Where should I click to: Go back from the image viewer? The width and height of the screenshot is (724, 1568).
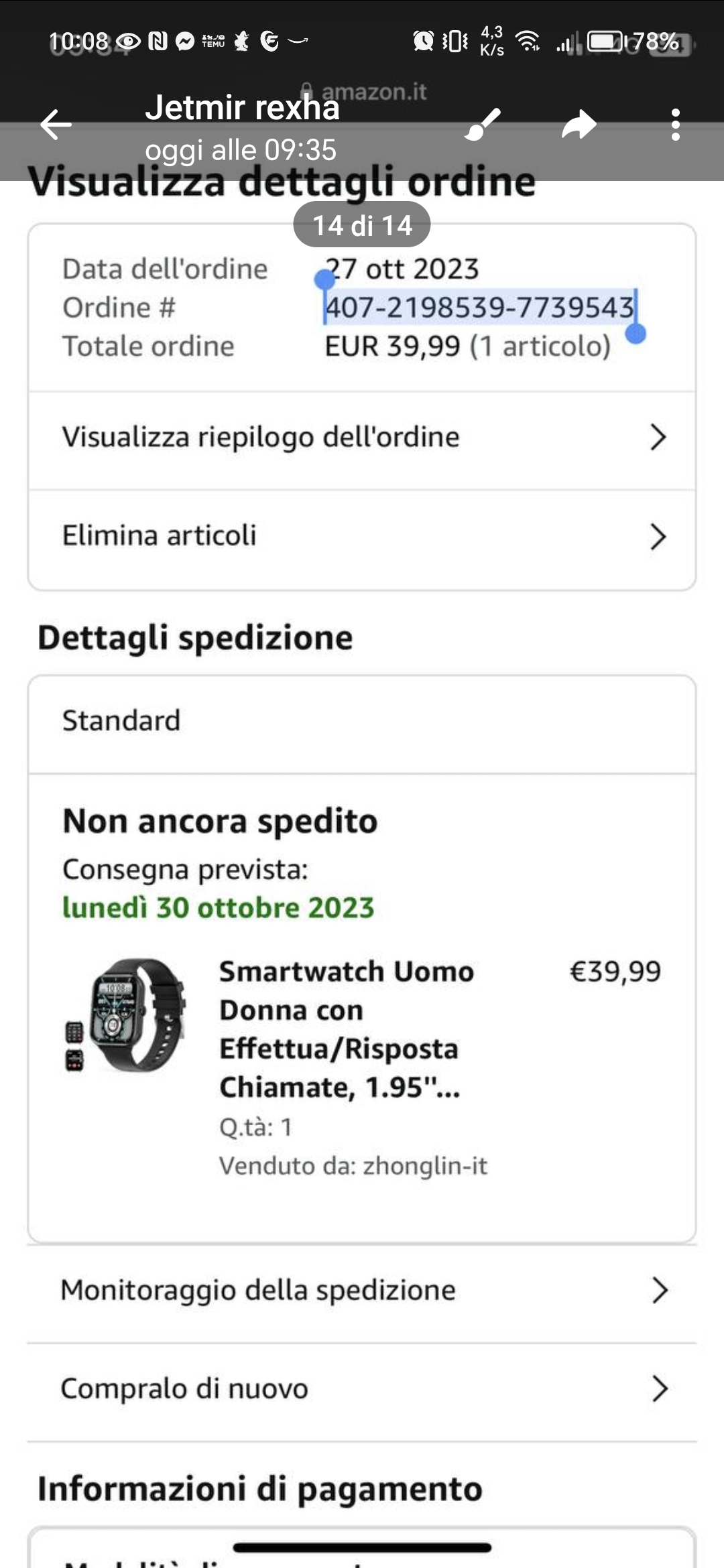coord(56,125)
